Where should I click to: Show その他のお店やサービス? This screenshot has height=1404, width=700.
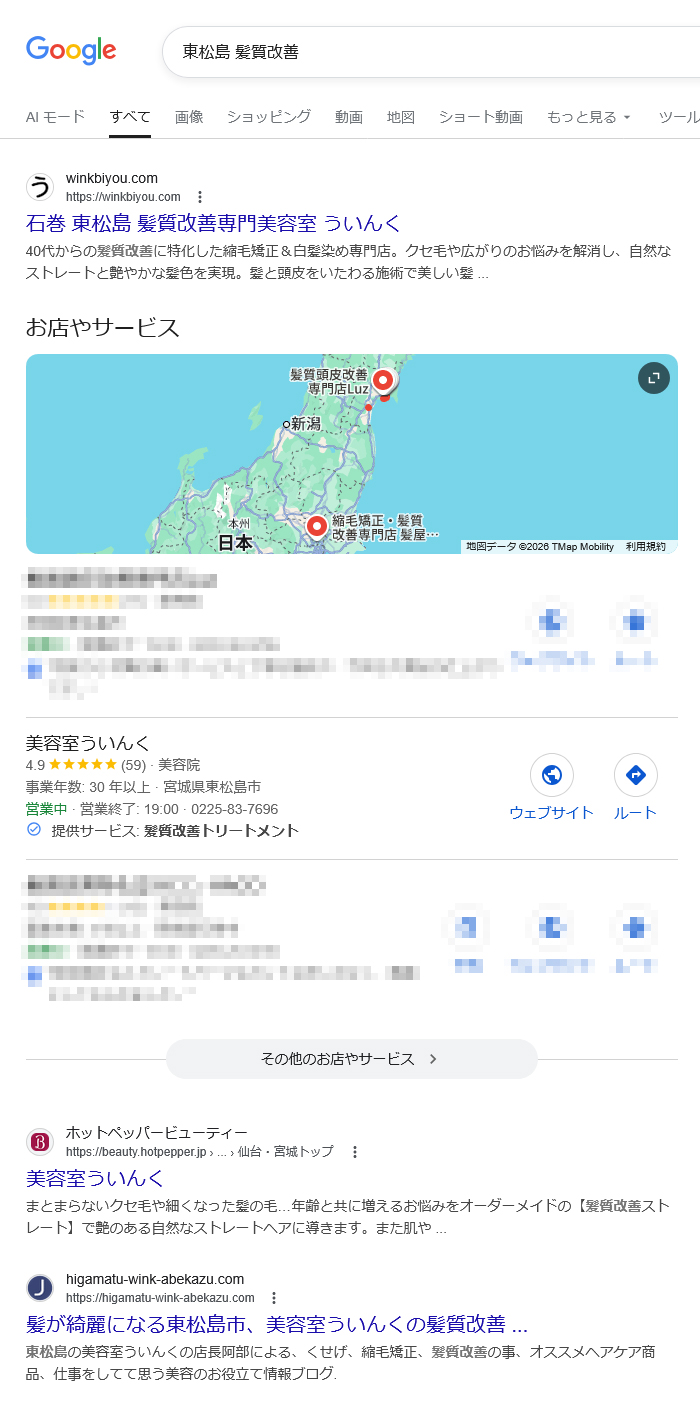tap(351, 1059)
